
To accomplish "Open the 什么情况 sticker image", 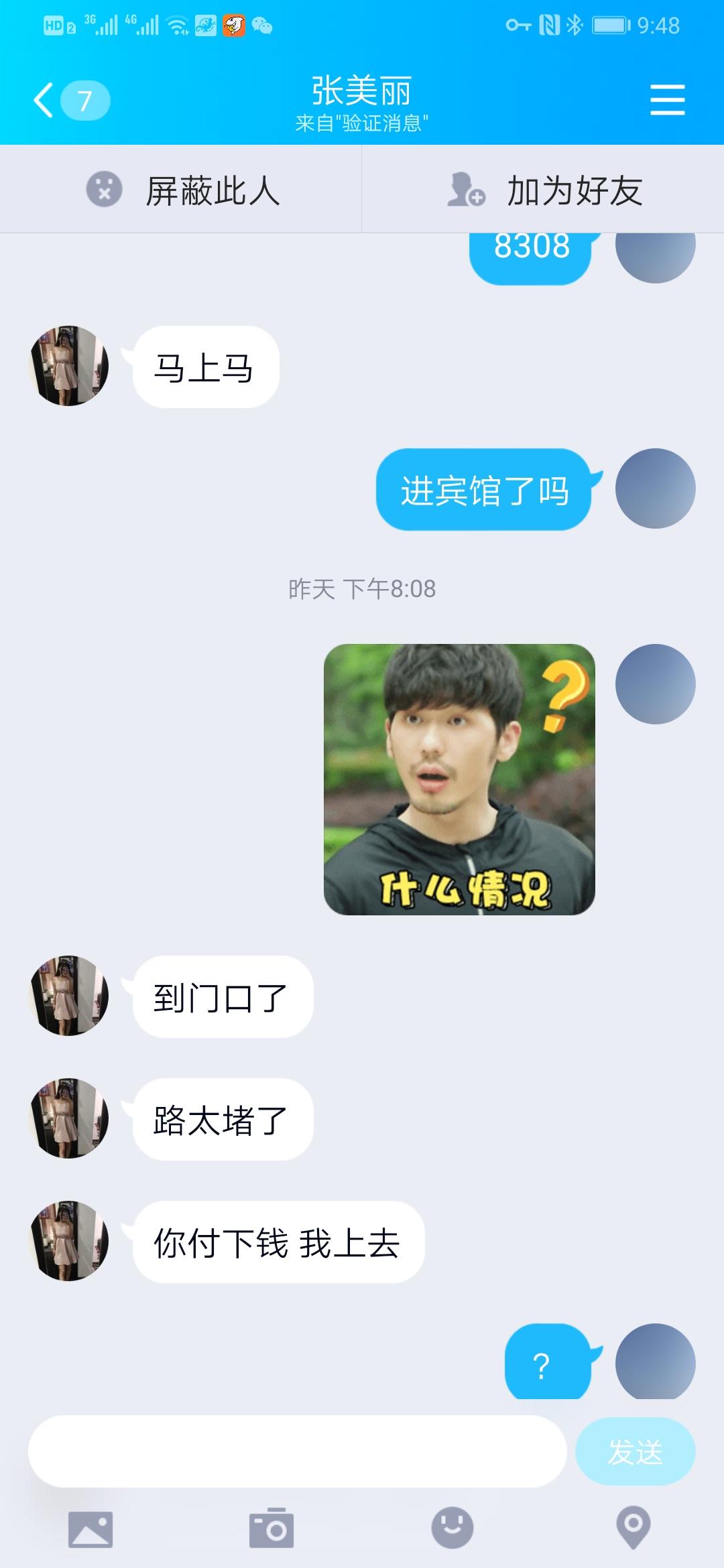I will pyautogui.click(x=459, y=779).
